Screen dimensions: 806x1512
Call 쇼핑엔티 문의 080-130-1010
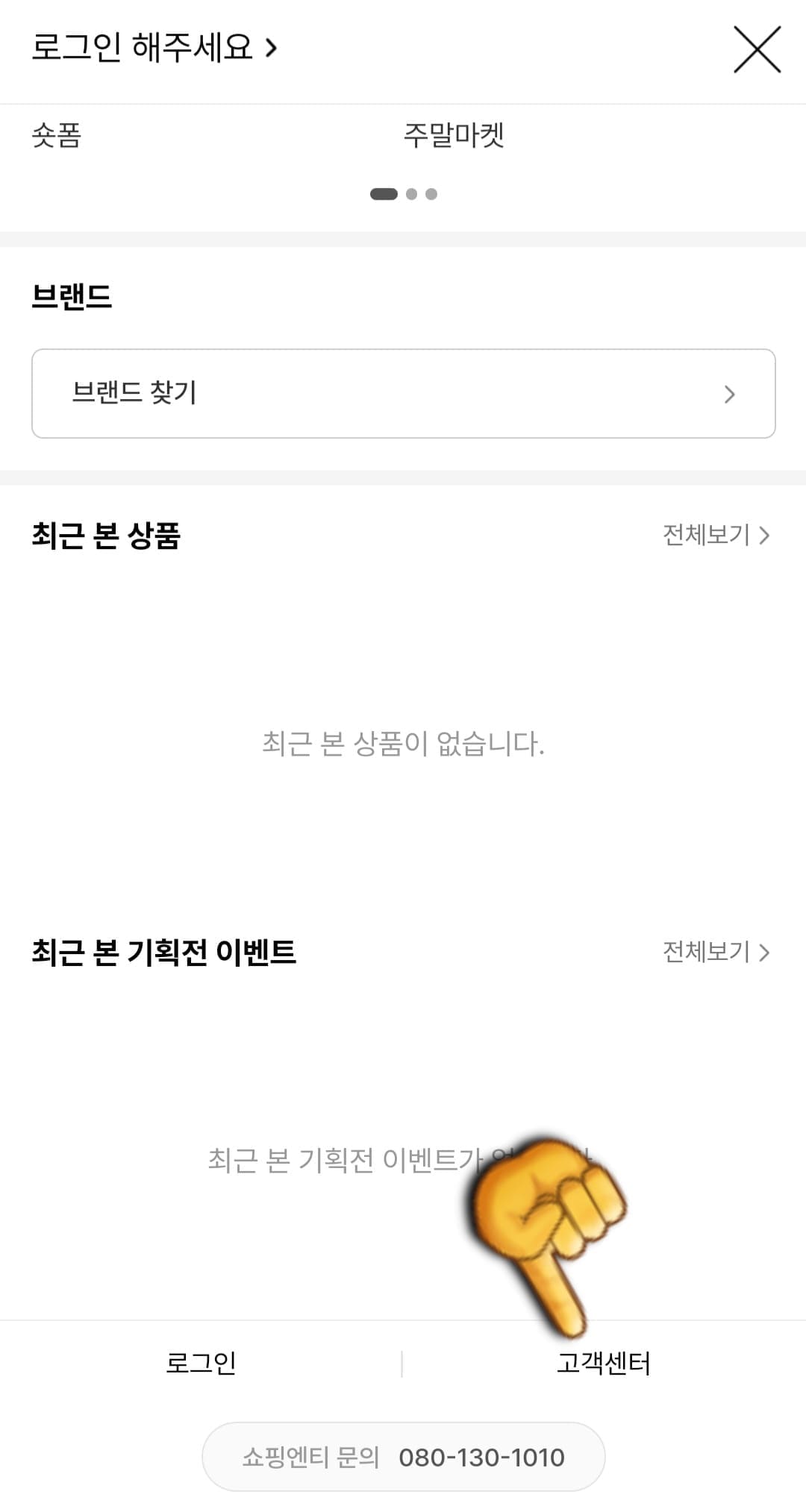point(403,1456)
